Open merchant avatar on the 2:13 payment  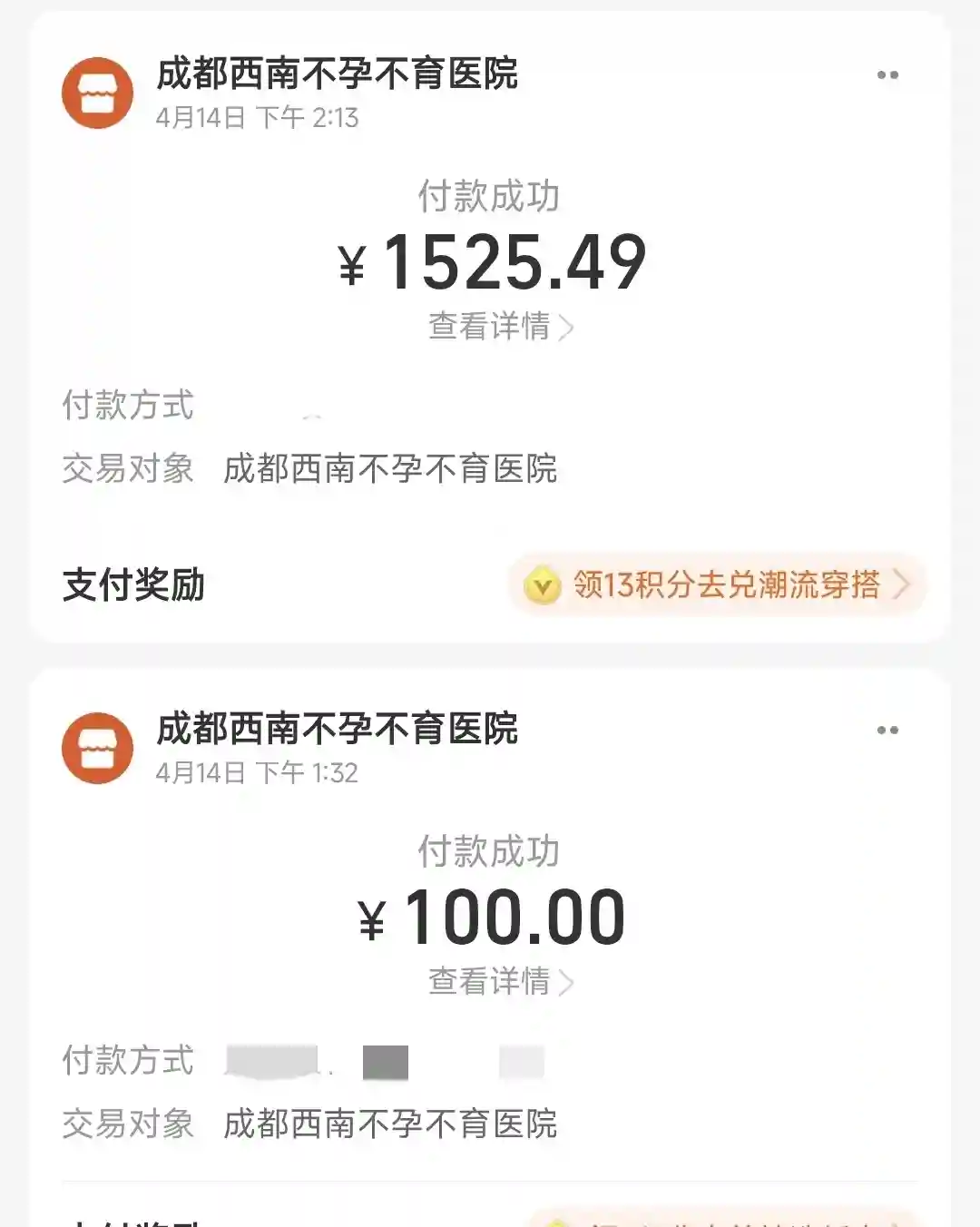pyautogui.click(x=98, y=93)
